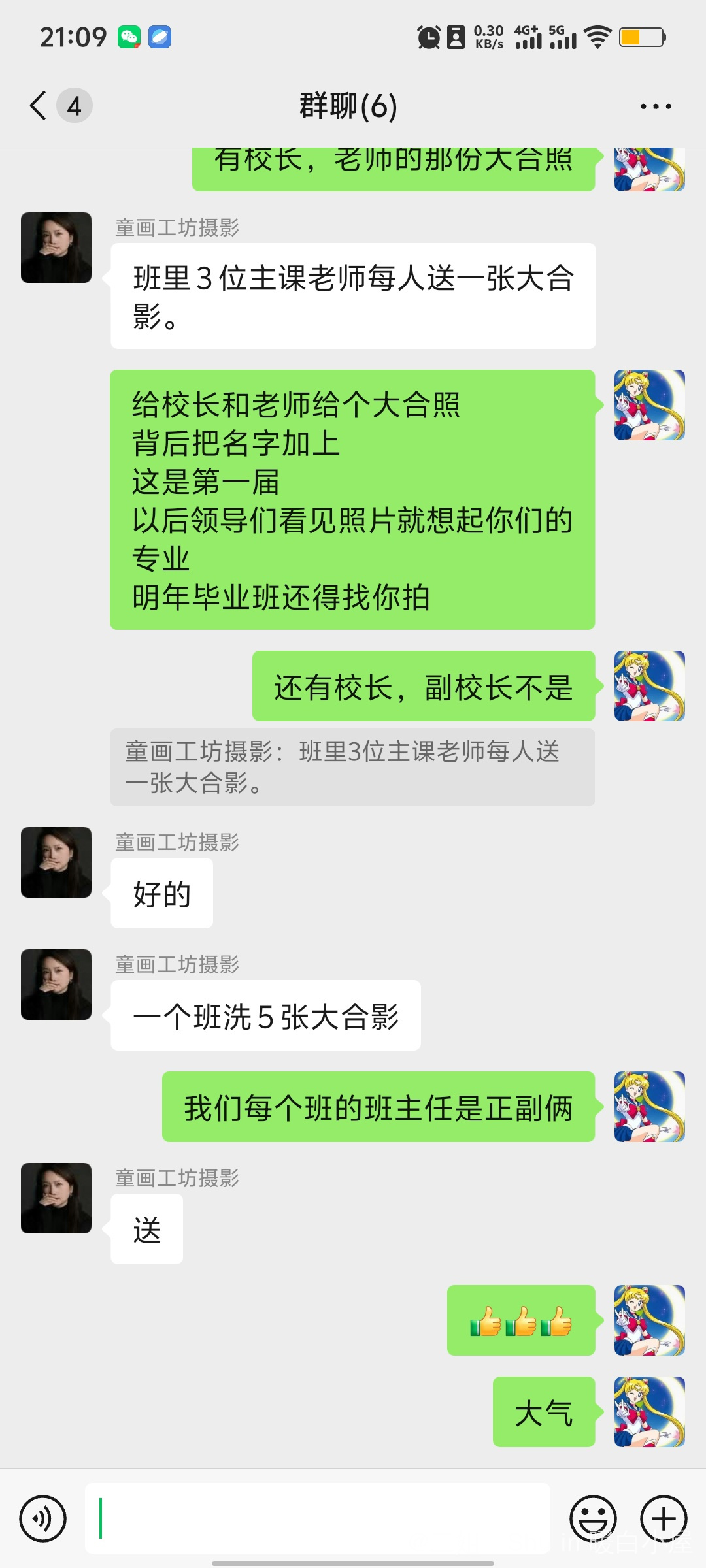Tap 童画工坊摄影 avatar by 一个班洗5张大合影

[56, 985]
